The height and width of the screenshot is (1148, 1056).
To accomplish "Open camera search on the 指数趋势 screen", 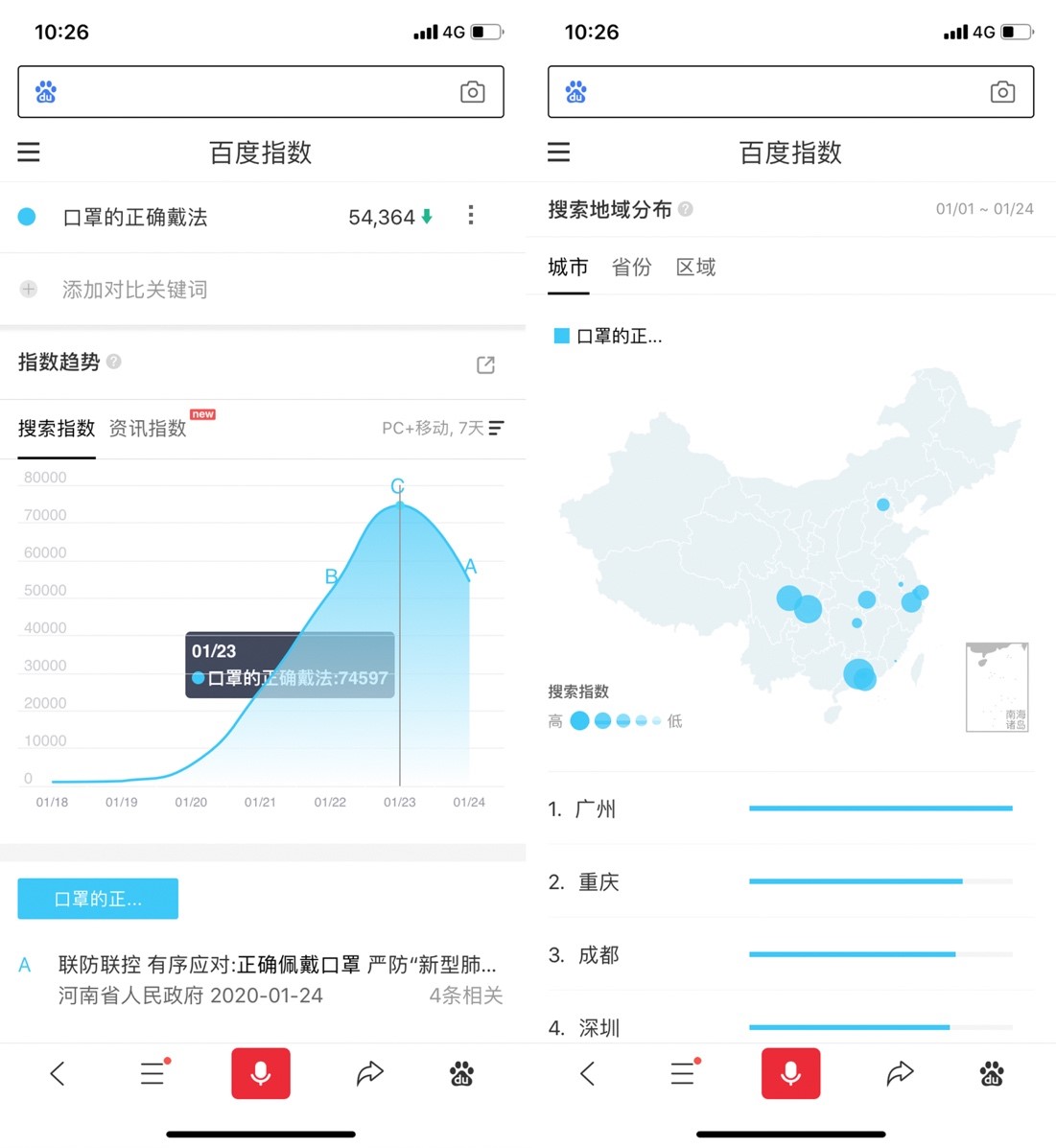I will pyautogui.click(x=472, y=92).
